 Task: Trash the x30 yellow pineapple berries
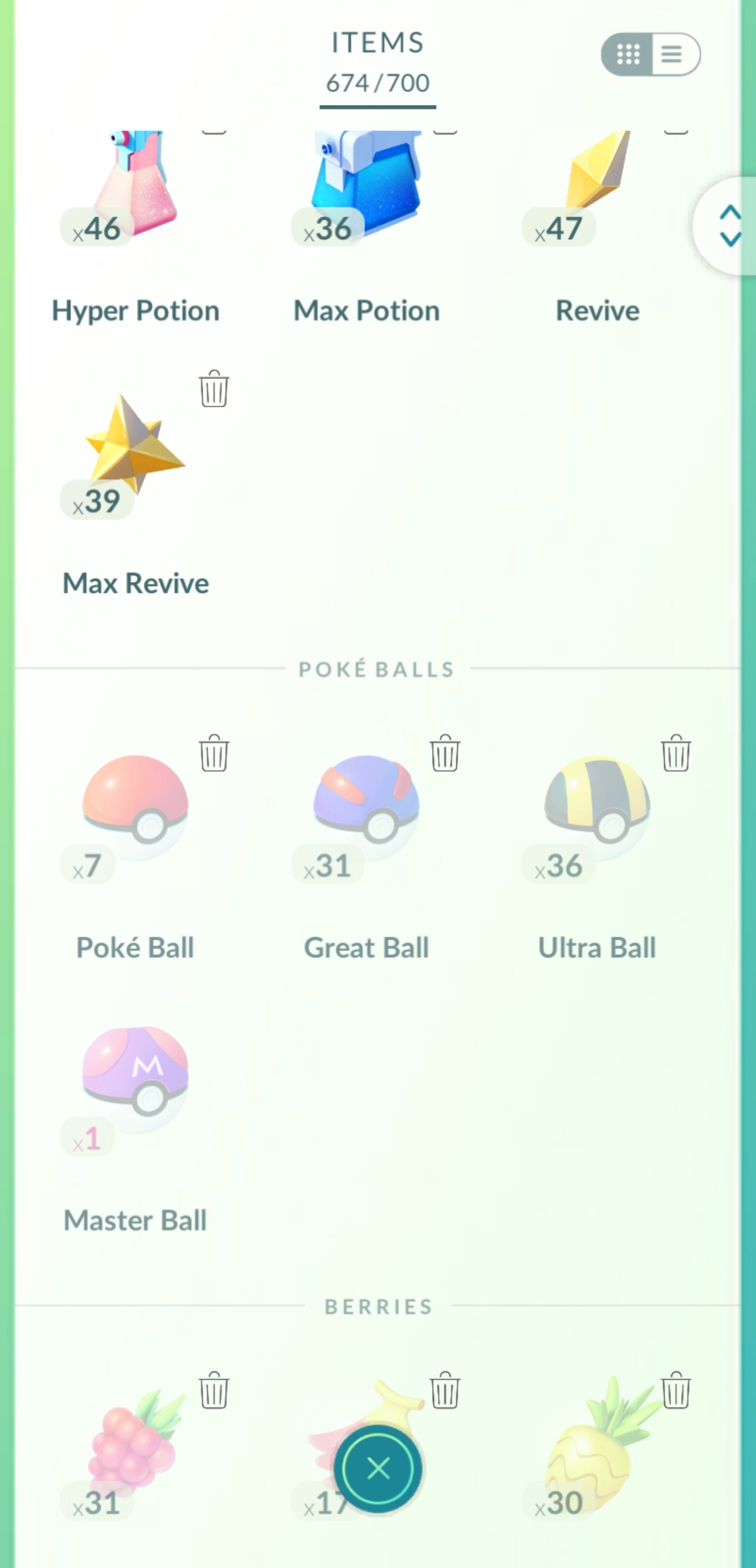click(x=676, y=1391)
